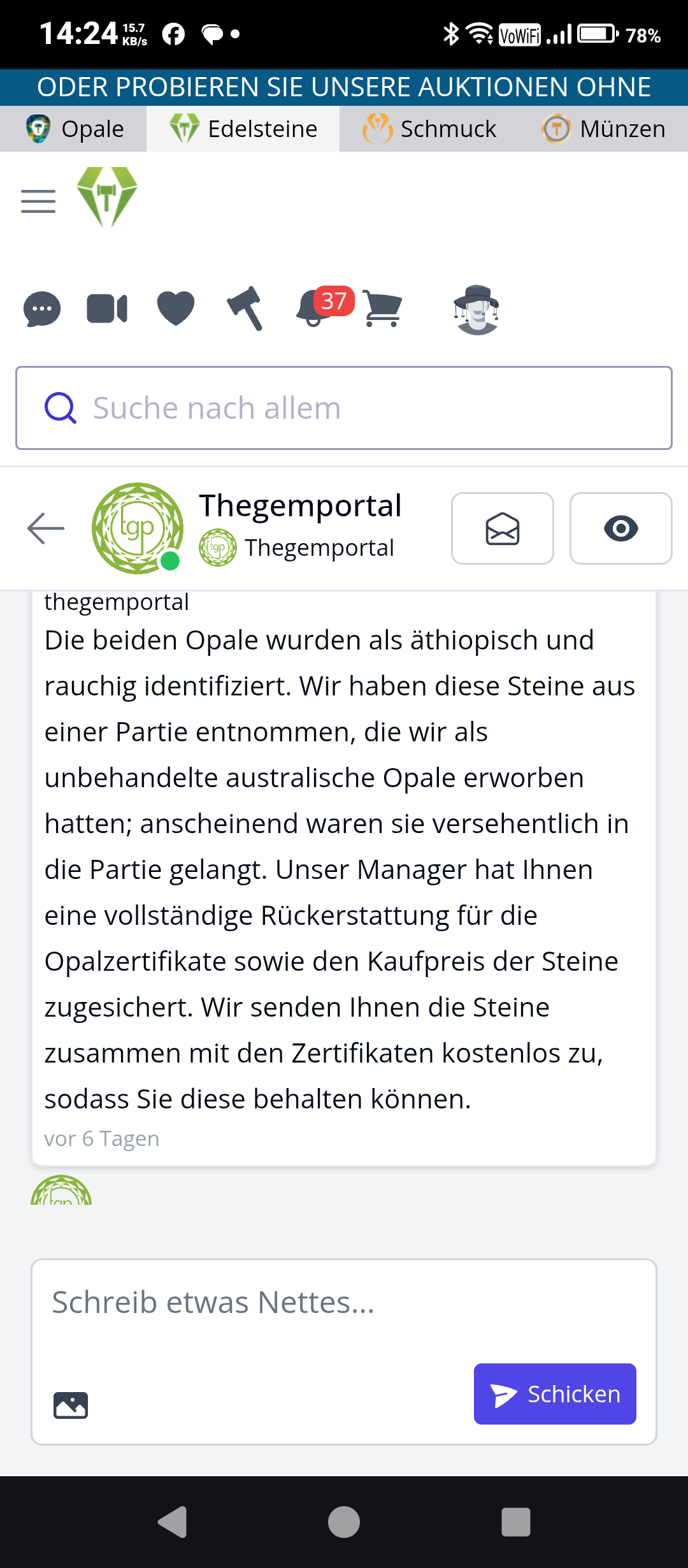The width and height of the screenshot is (688, 1568).
Task: Open the Thegemportal store link
Action: click(319, 548)
